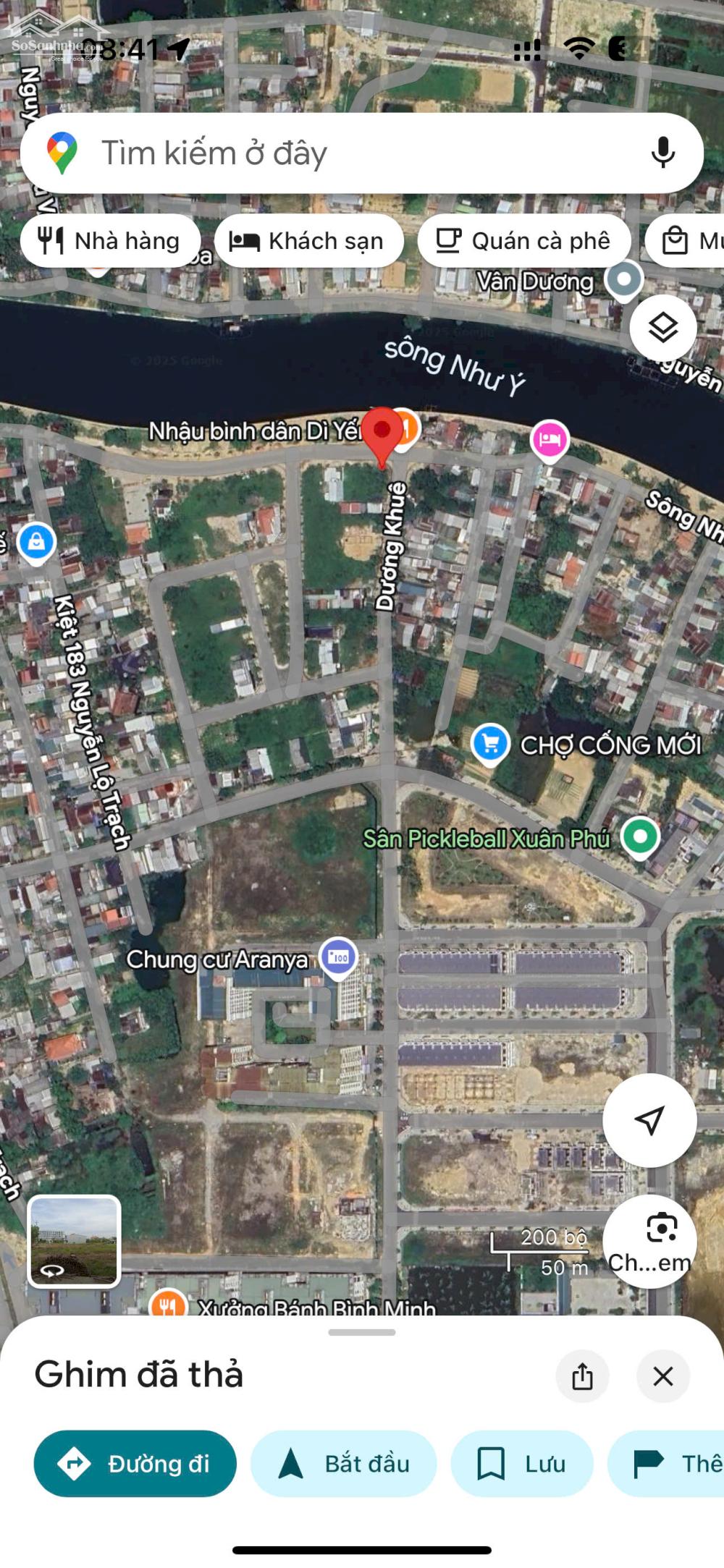Open the map layers button
The width and height of the screenshot is (724, 1568).
662,329
